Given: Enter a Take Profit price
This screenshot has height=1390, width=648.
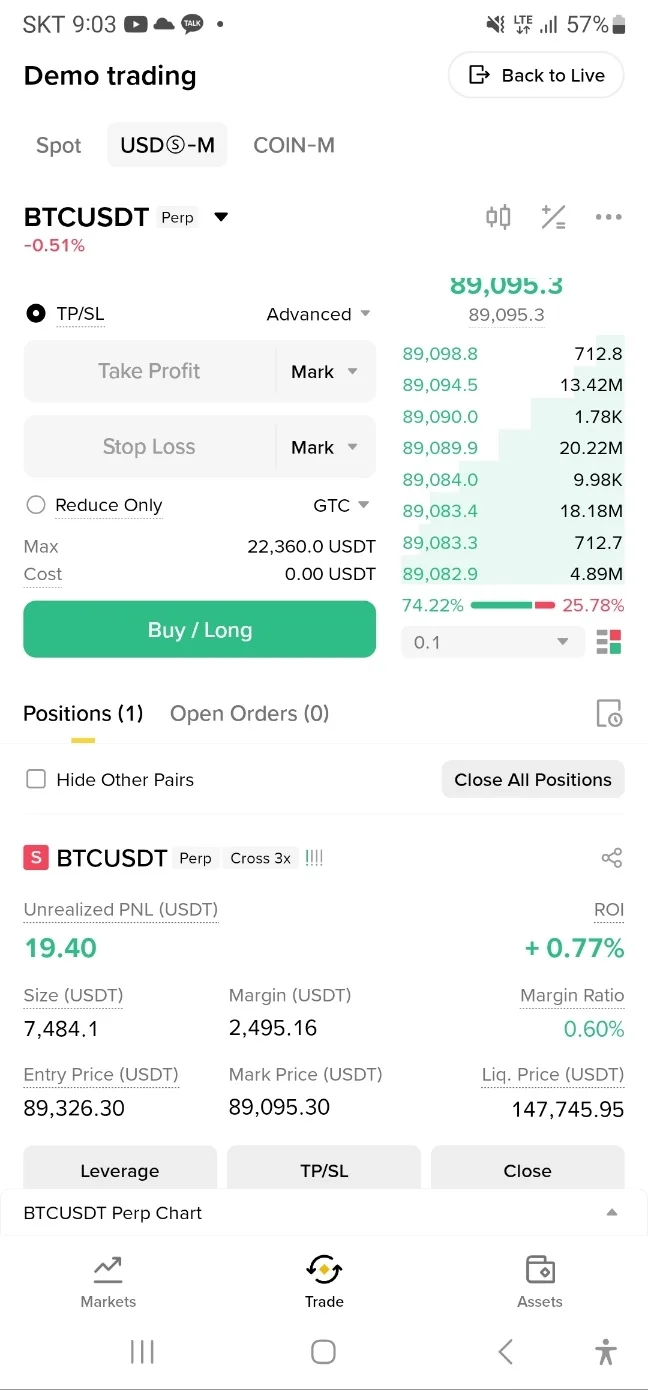Looking at the screenshot, I should (x=149, y=372).
